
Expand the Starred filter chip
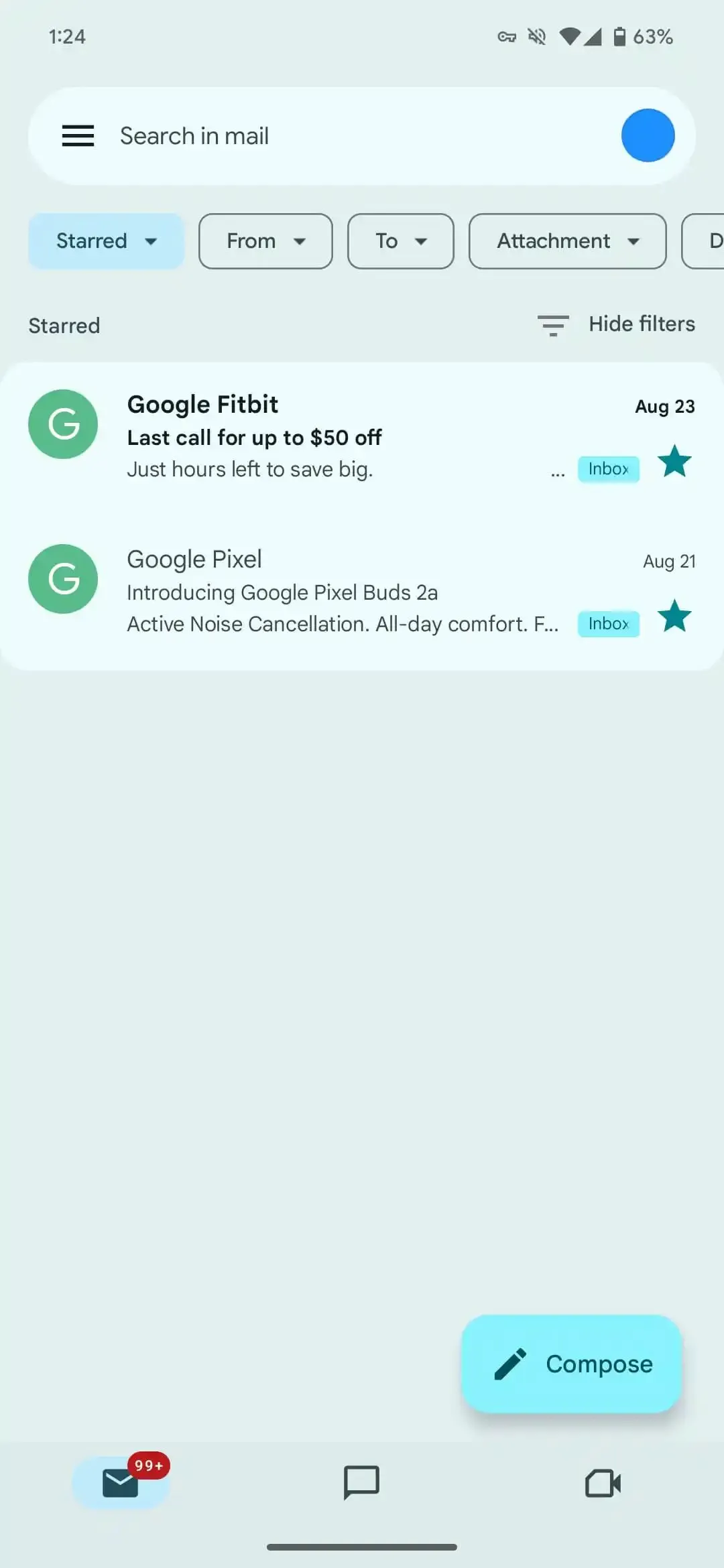pyautogui.click(x=106, y=241)
